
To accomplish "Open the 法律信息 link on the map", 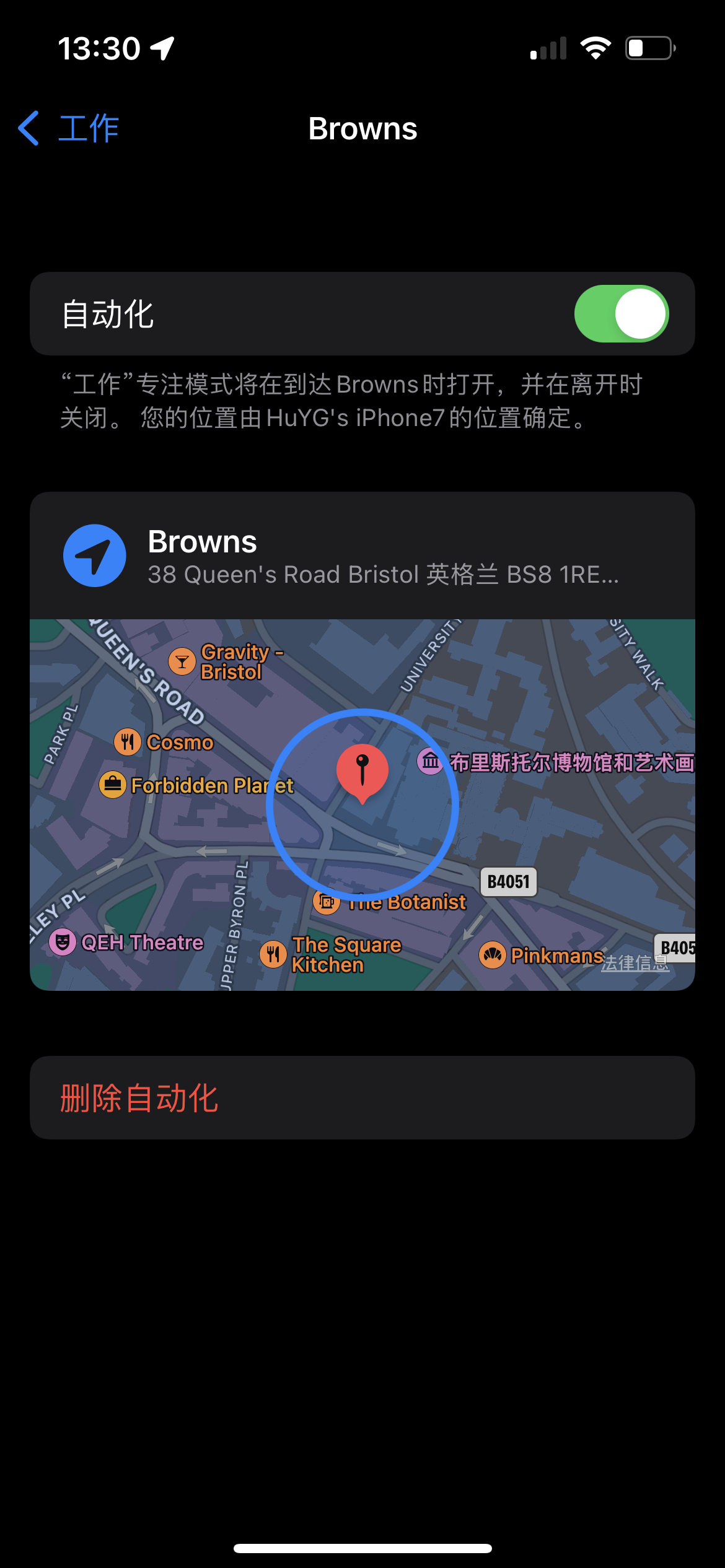I will click(x=635, y=963).
